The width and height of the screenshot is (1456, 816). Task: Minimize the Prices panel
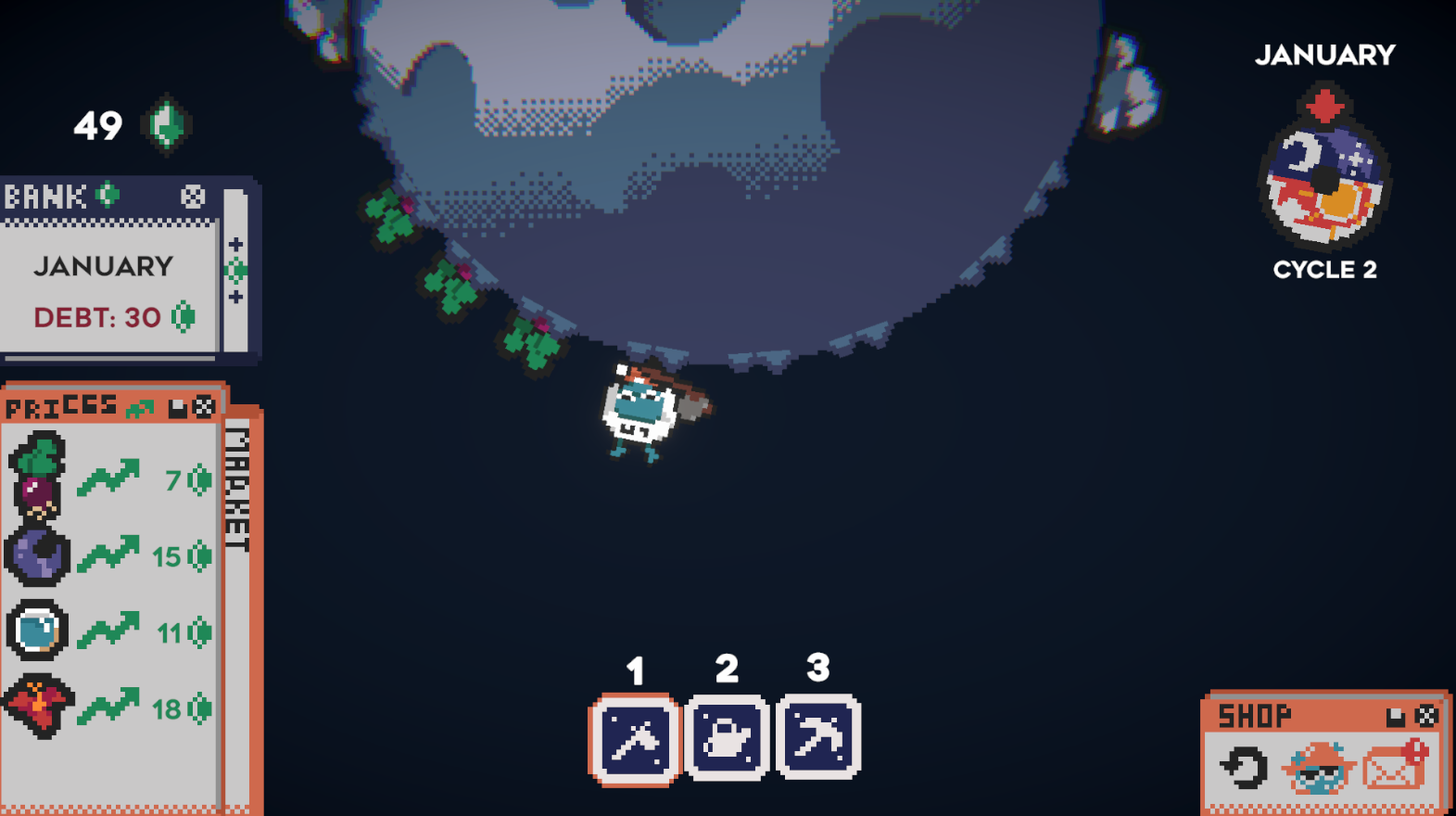pos(178,407)
